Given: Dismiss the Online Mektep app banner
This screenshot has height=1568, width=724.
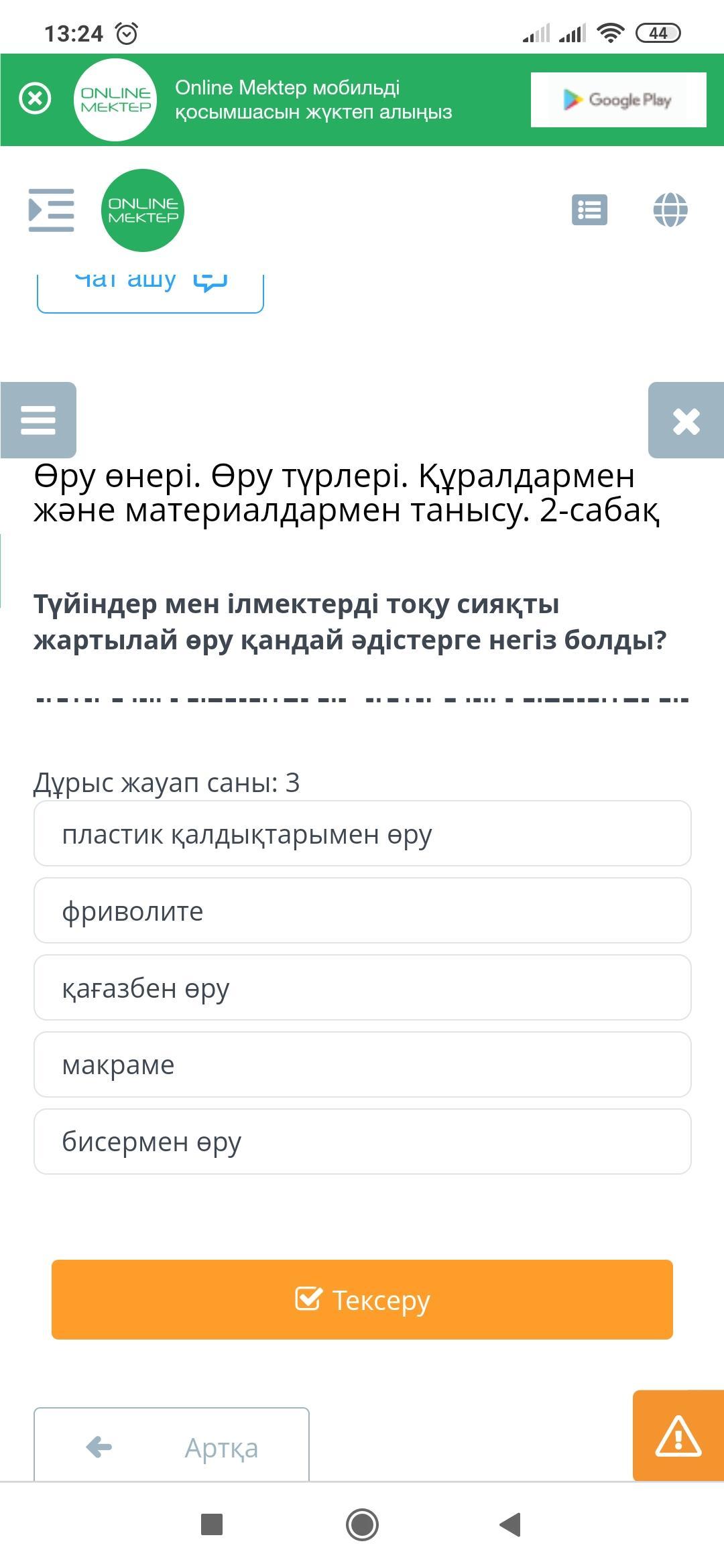Looking at the screenshot, I should (35, 99).
